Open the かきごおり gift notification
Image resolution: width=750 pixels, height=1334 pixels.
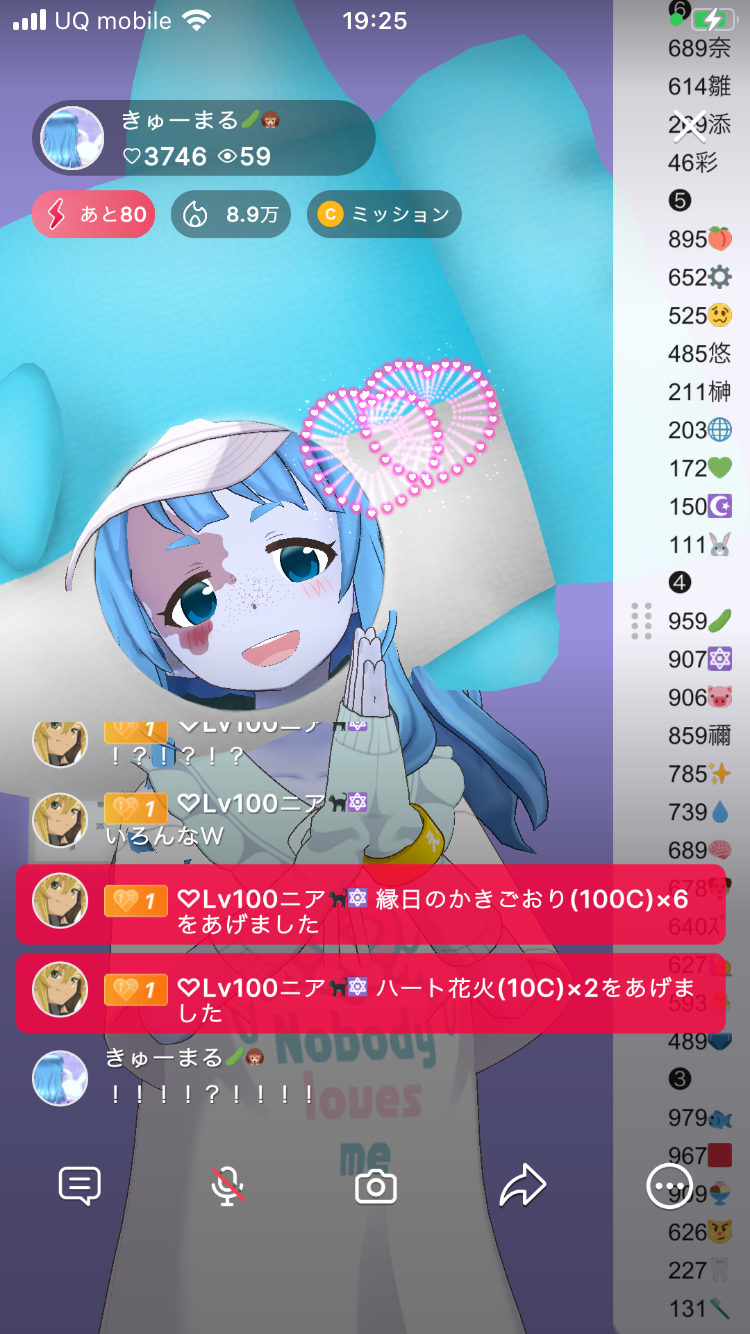[x=370, y=905]
